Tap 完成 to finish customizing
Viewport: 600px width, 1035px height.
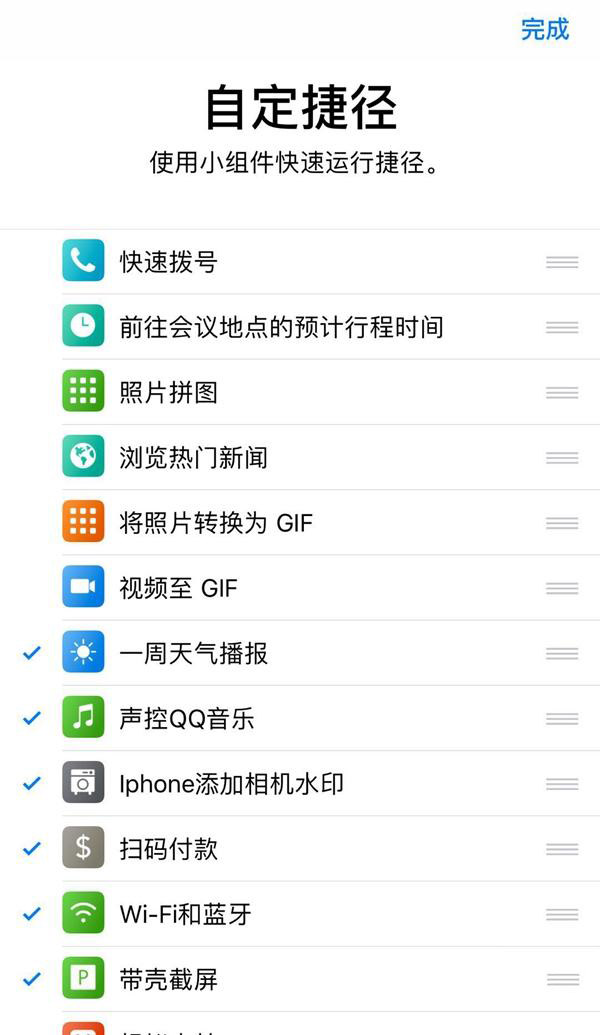[x=545, y=30]
